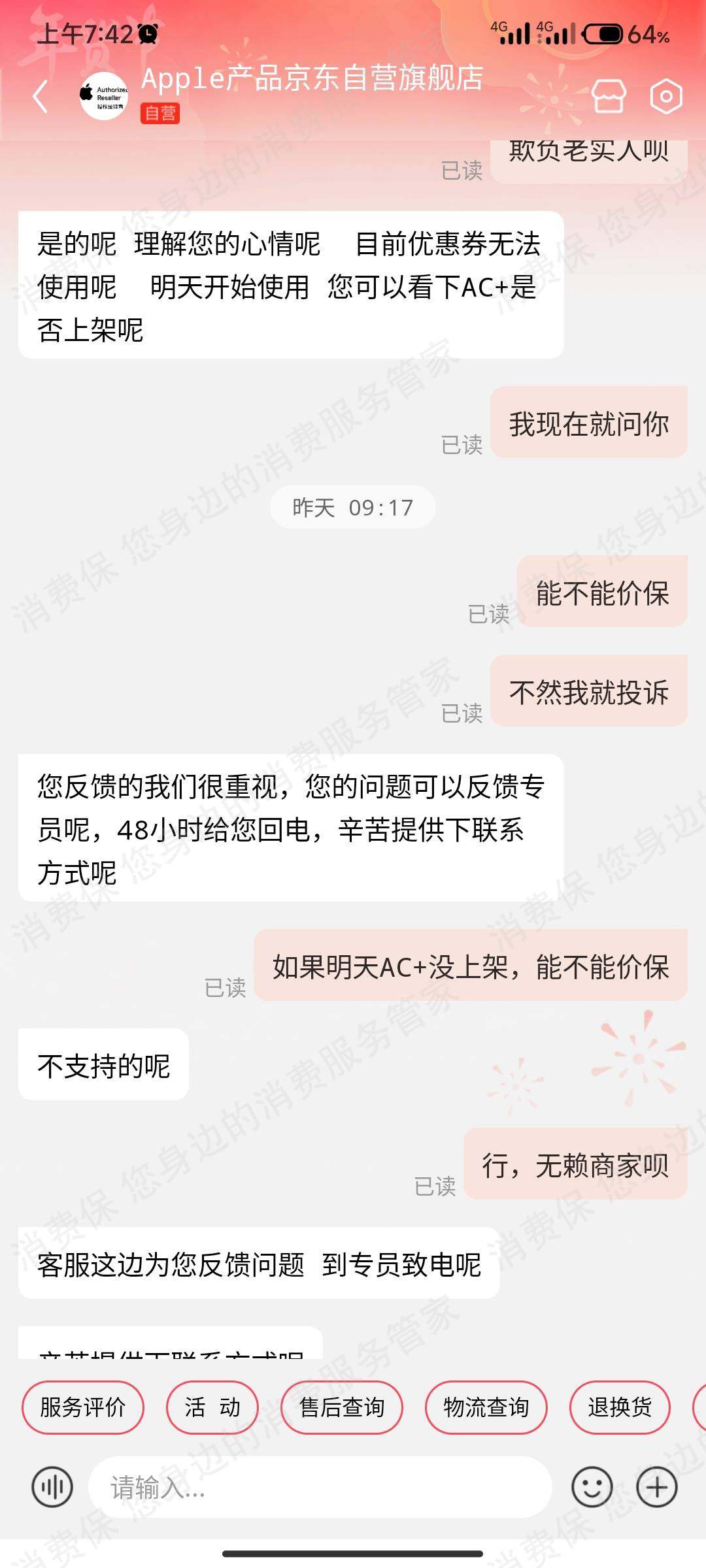The image size is (706, 1568).
Task: Check 物流查询 logistics chip
Action: click(486, 1407)
